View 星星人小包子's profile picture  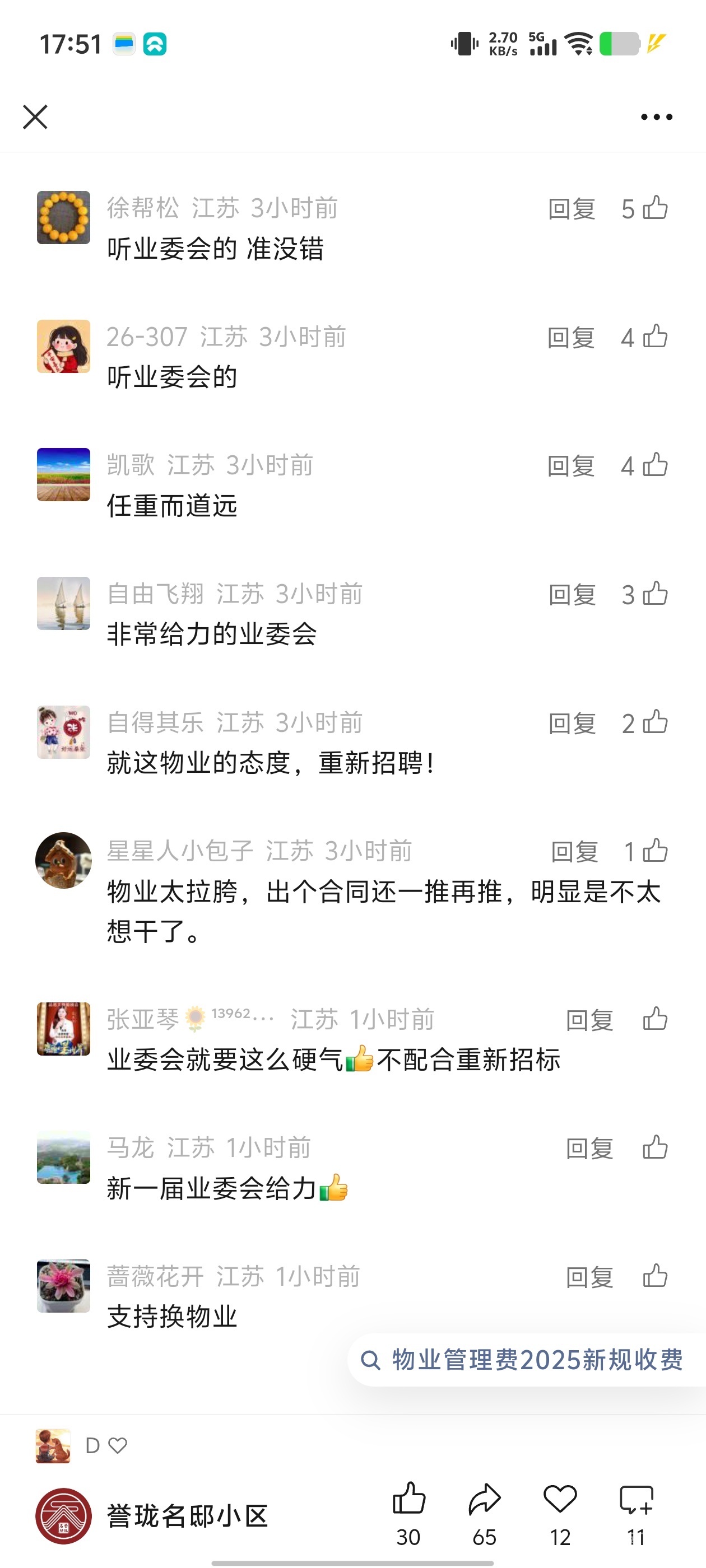point(63,860)
